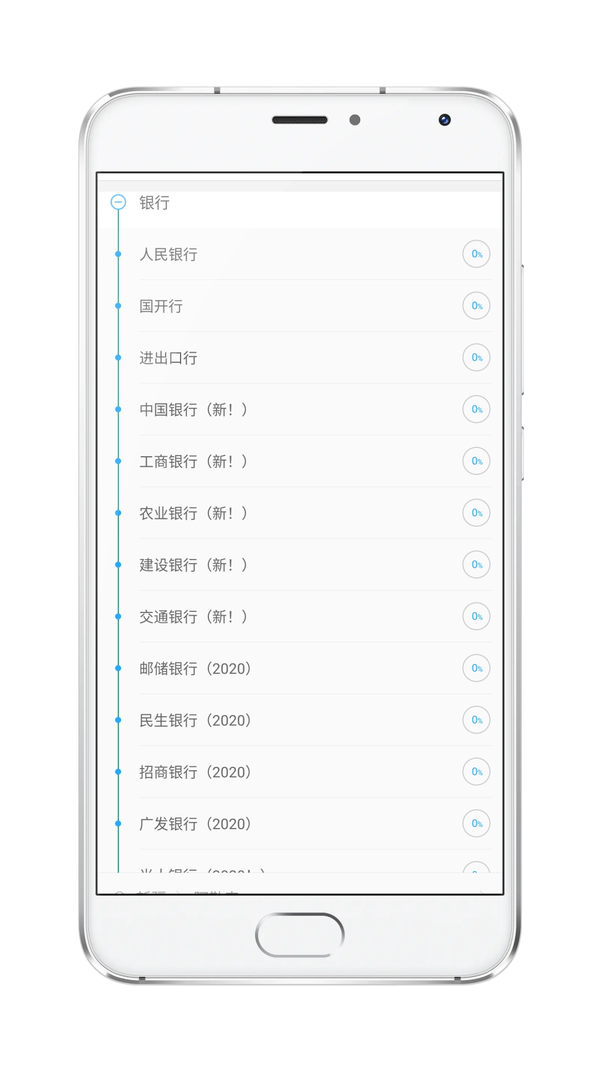Open 人民银行 in the list
The image size is (600, 1067).
[x=300, y=254]
